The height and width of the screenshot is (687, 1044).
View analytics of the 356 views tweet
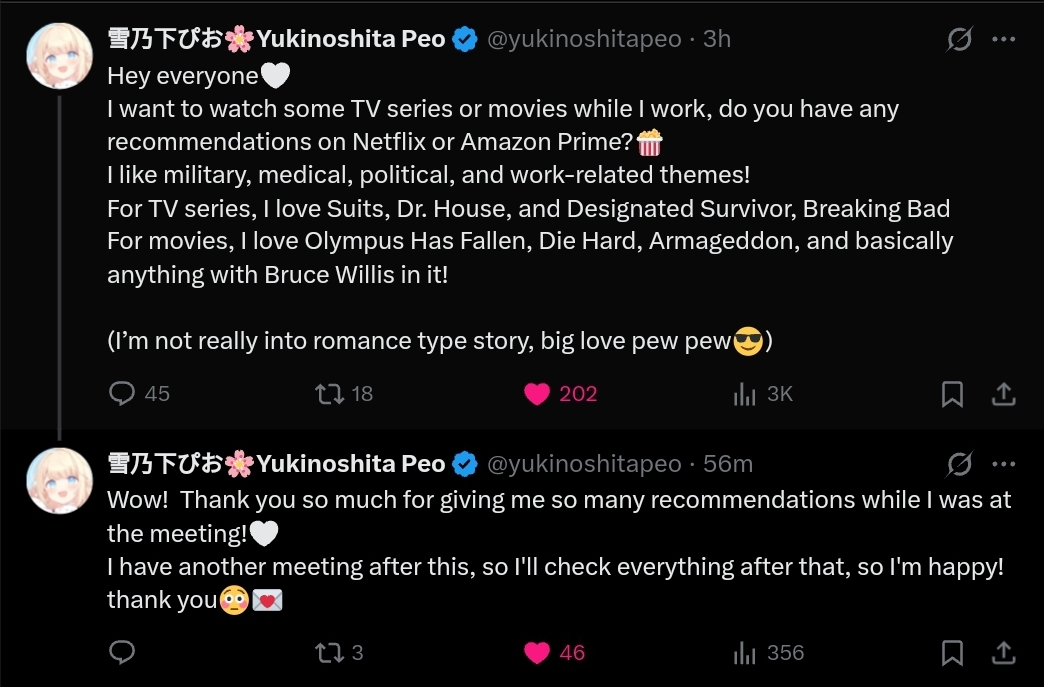[744, 653]
